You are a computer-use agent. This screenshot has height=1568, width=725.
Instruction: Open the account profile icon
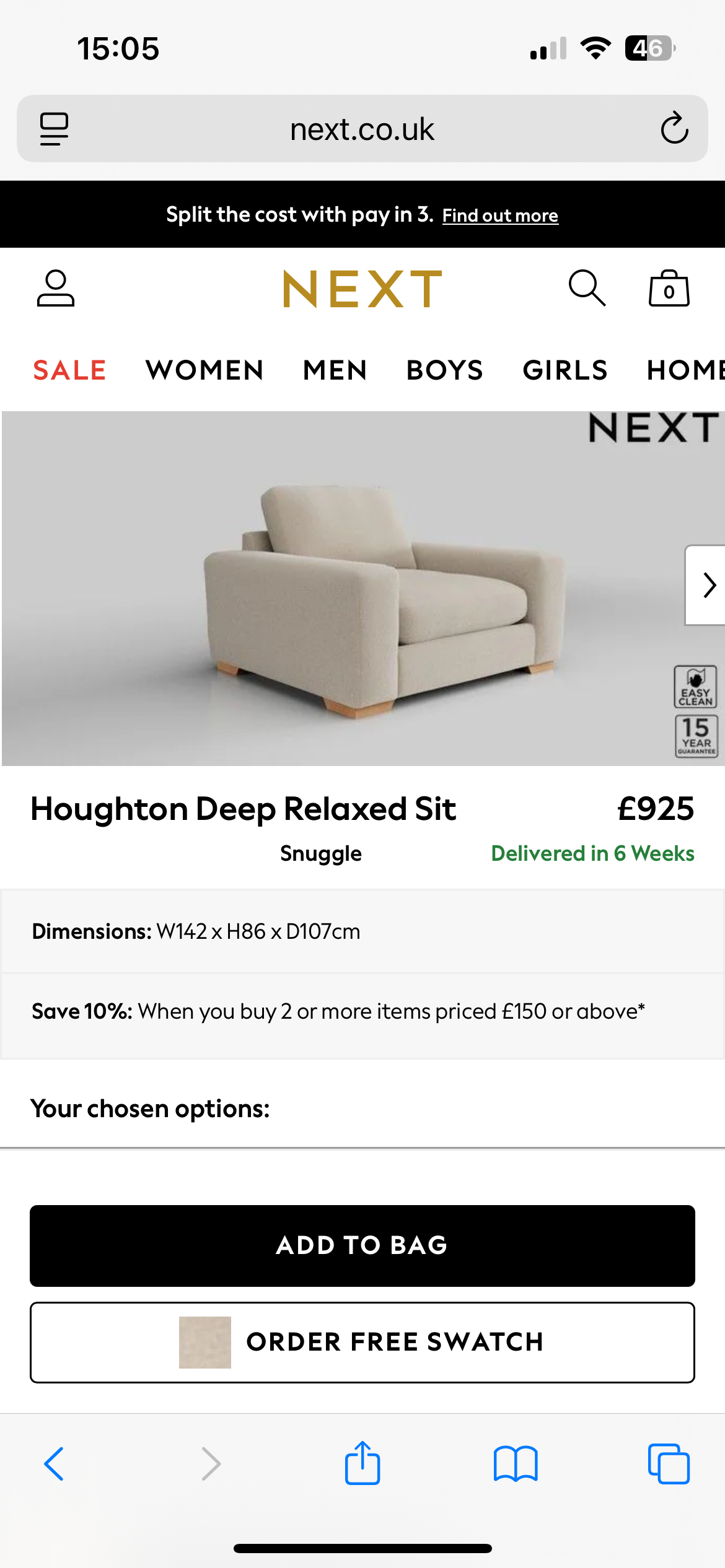click(x=56, y=289)
